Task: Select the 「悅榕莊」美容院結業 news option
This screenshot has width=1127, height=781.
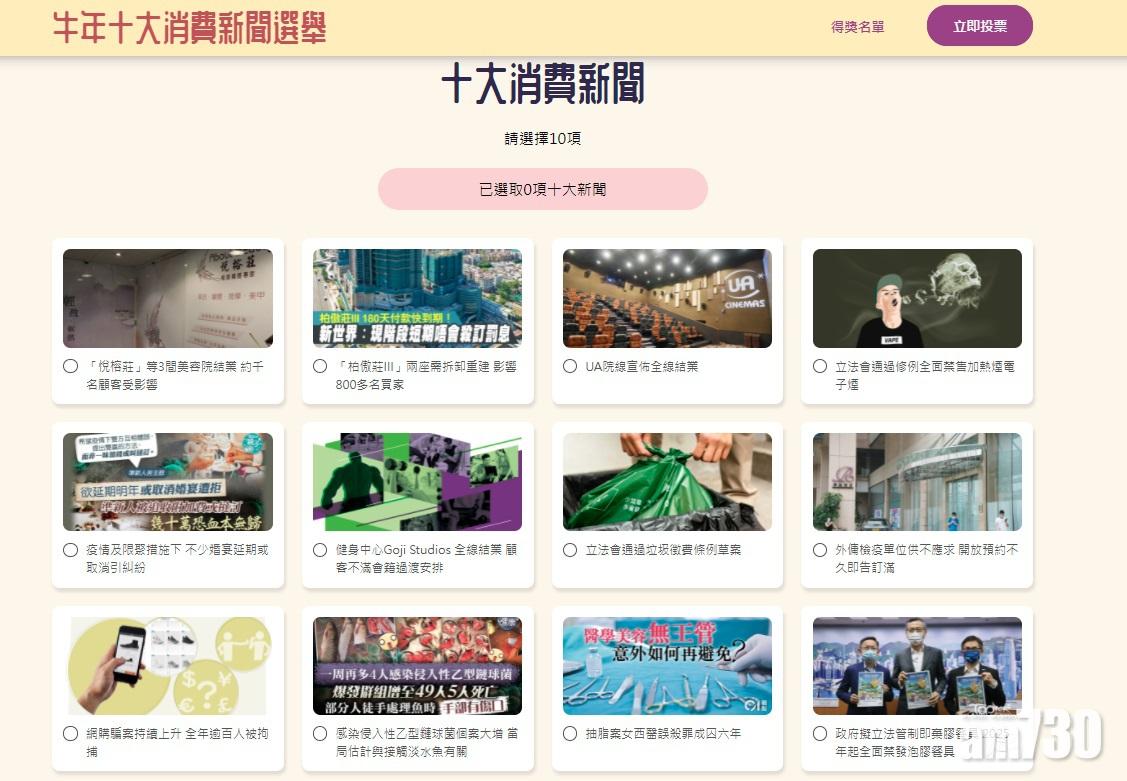Action: tap(70, 366)
